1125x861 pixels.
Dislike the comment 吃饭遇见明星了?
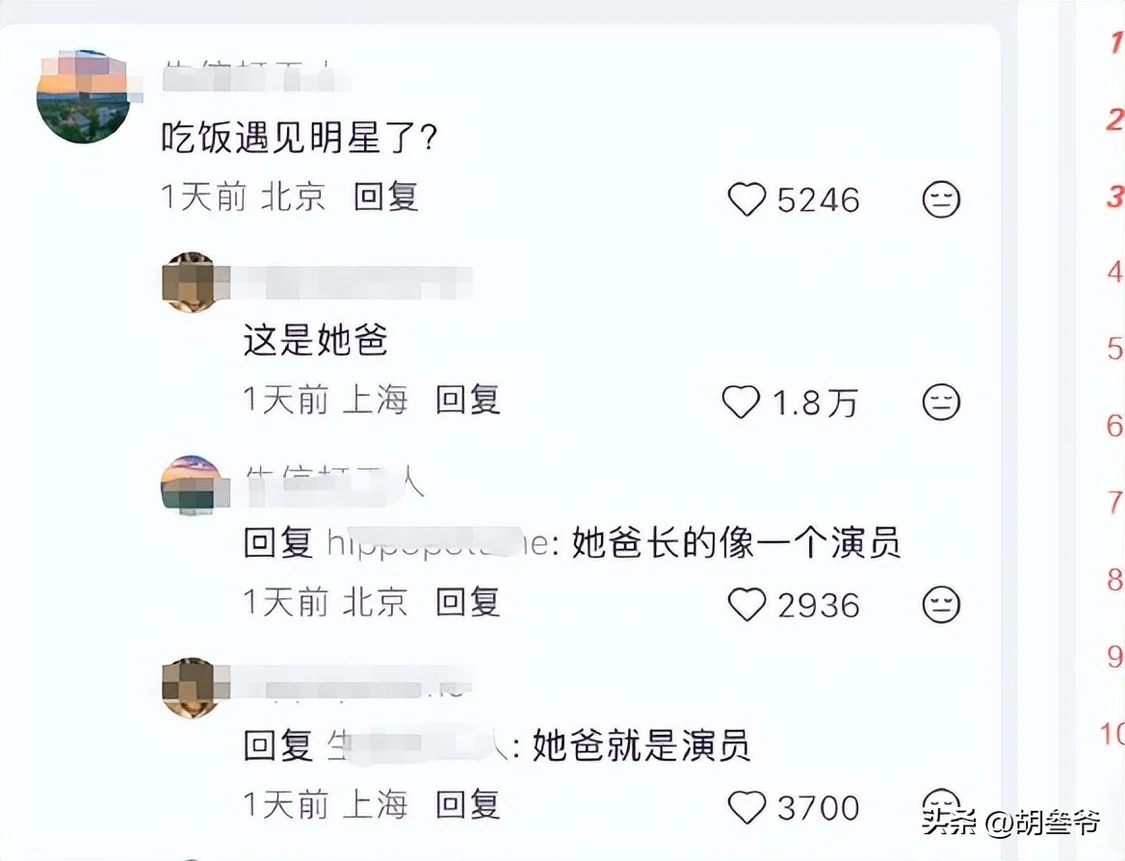click(940, 200)
